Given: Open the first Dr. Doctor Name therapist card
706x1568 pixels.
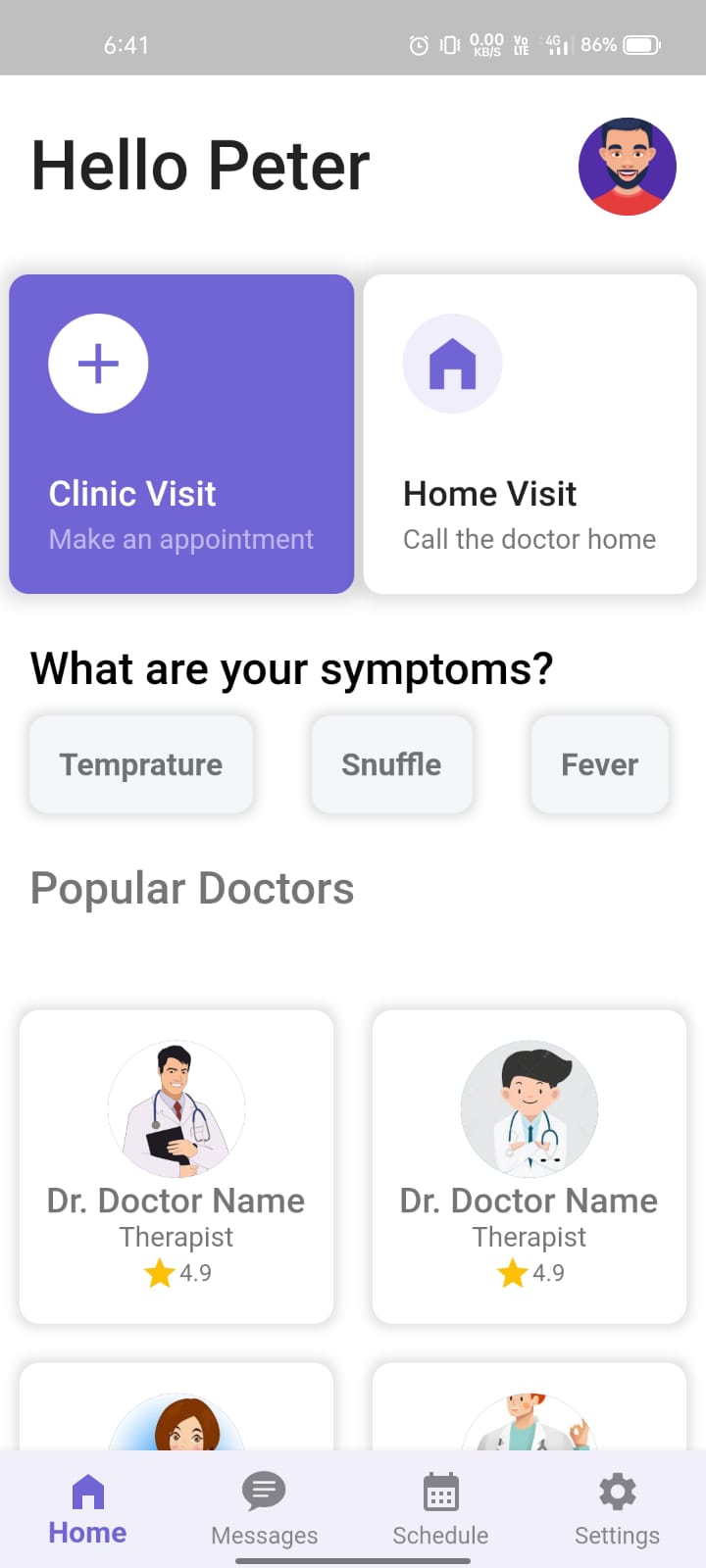Looking at the screenshot, I should coord(176,1166).
